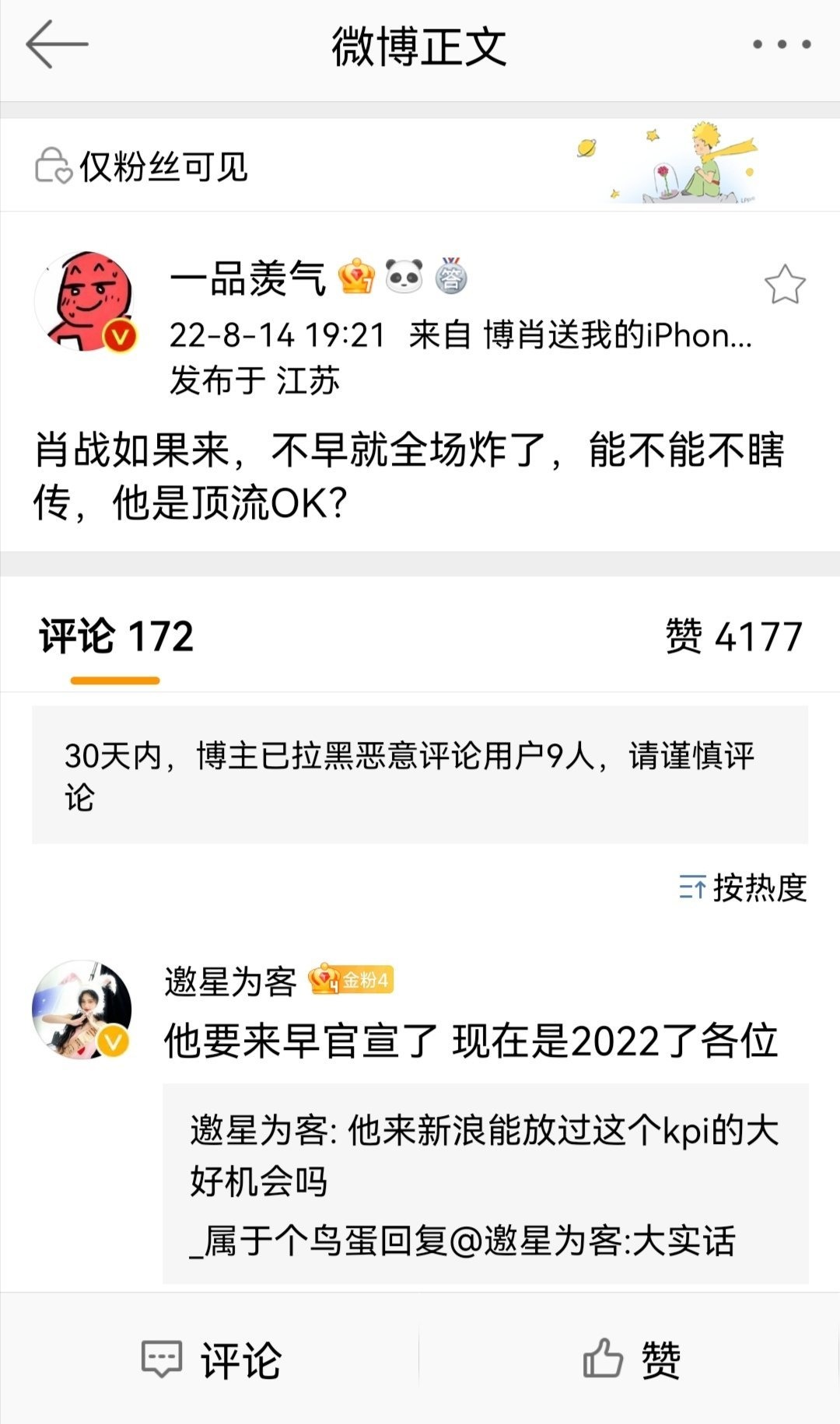The width and height of the screenshot is (840, 1424).
Task: Open 邀星为客's avatar in comments
Action: 82,1009
